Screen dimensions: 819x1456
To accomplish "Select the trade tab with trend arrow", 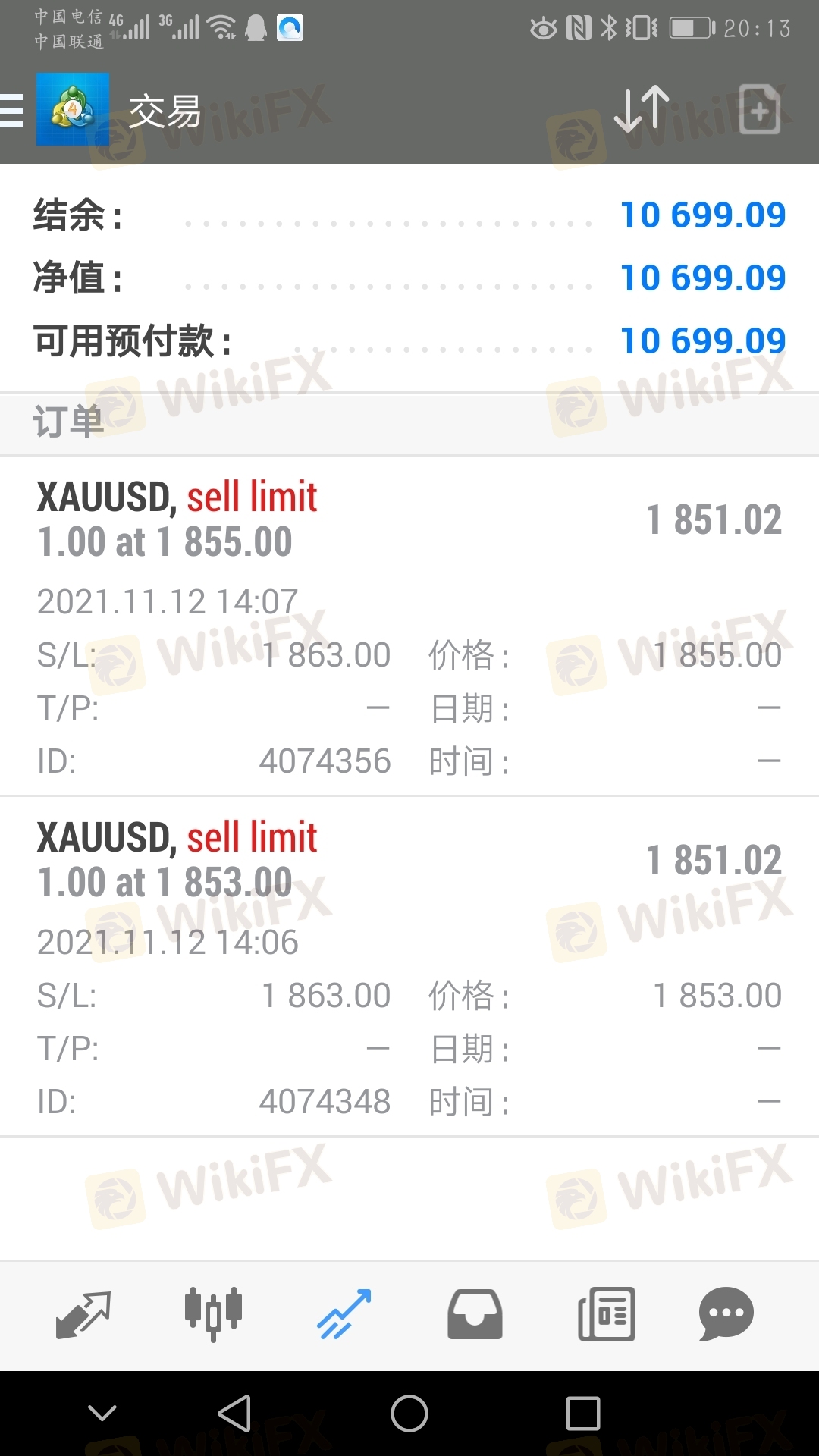I will pyautogui.click(x=344, y=1314).
